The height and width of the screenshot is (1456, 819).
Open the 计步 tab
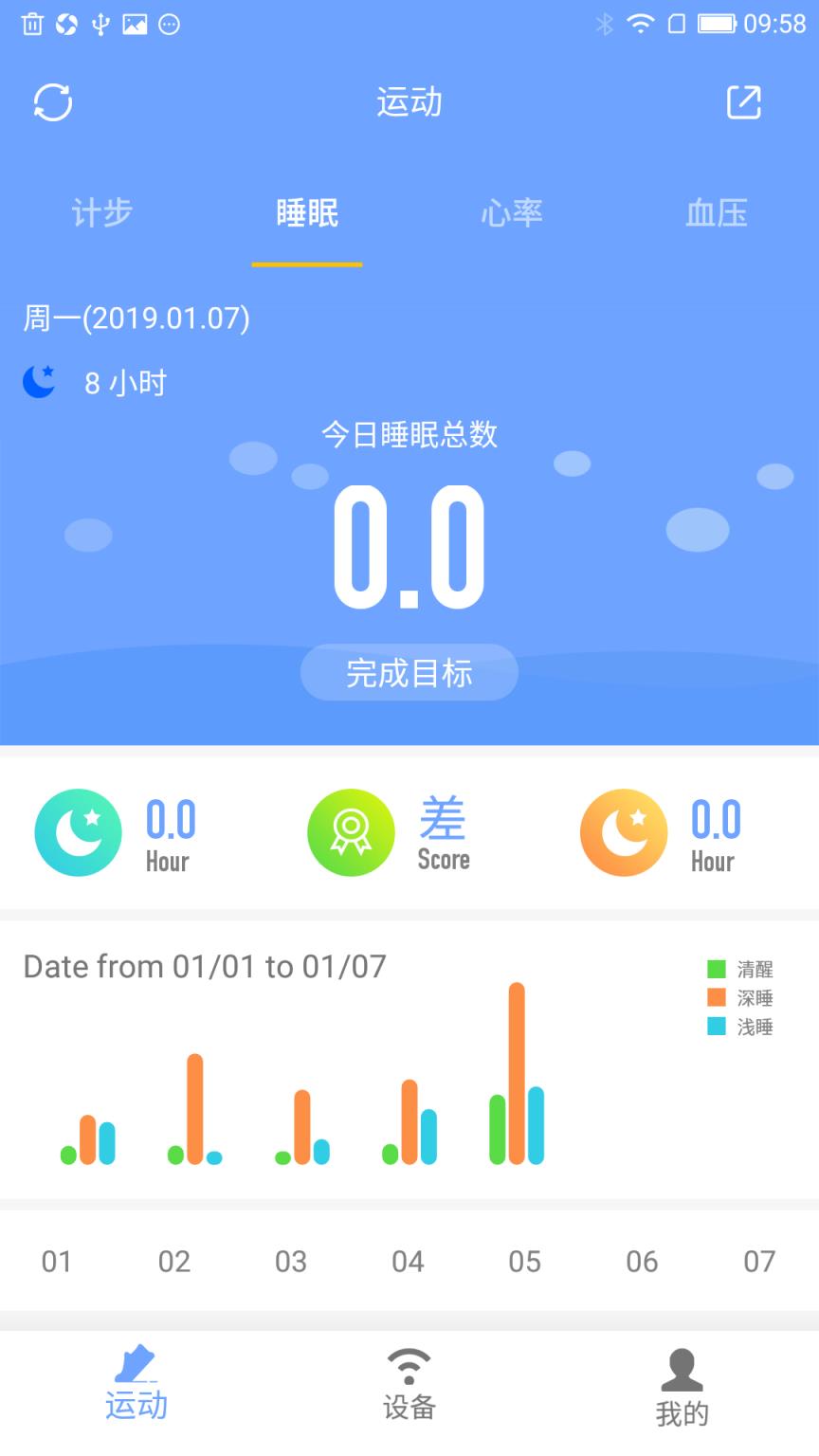(x=101, y=214)
